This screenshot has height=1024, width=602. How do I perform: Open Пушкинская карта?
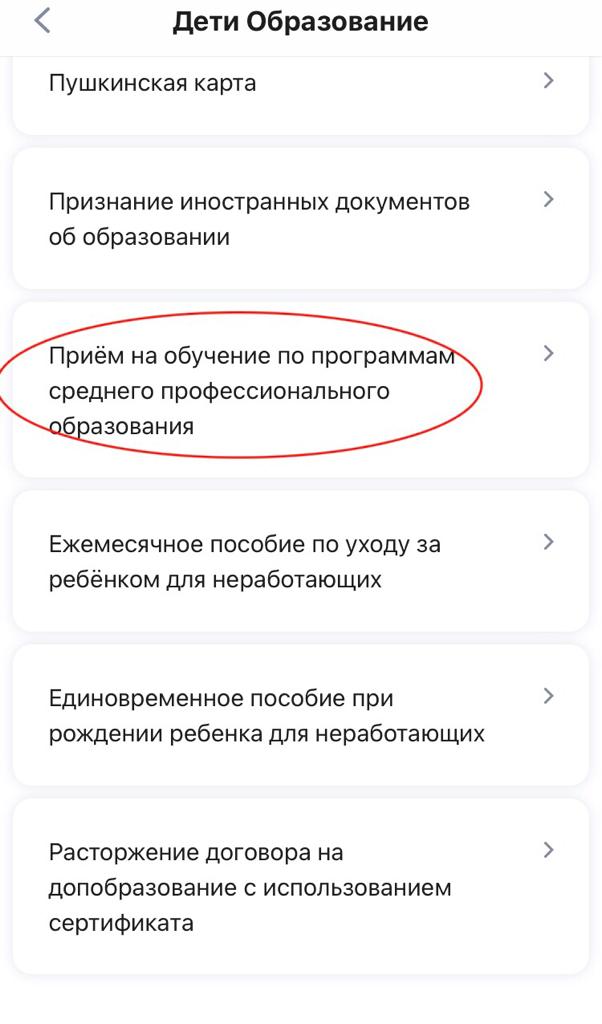click(300, 96)
